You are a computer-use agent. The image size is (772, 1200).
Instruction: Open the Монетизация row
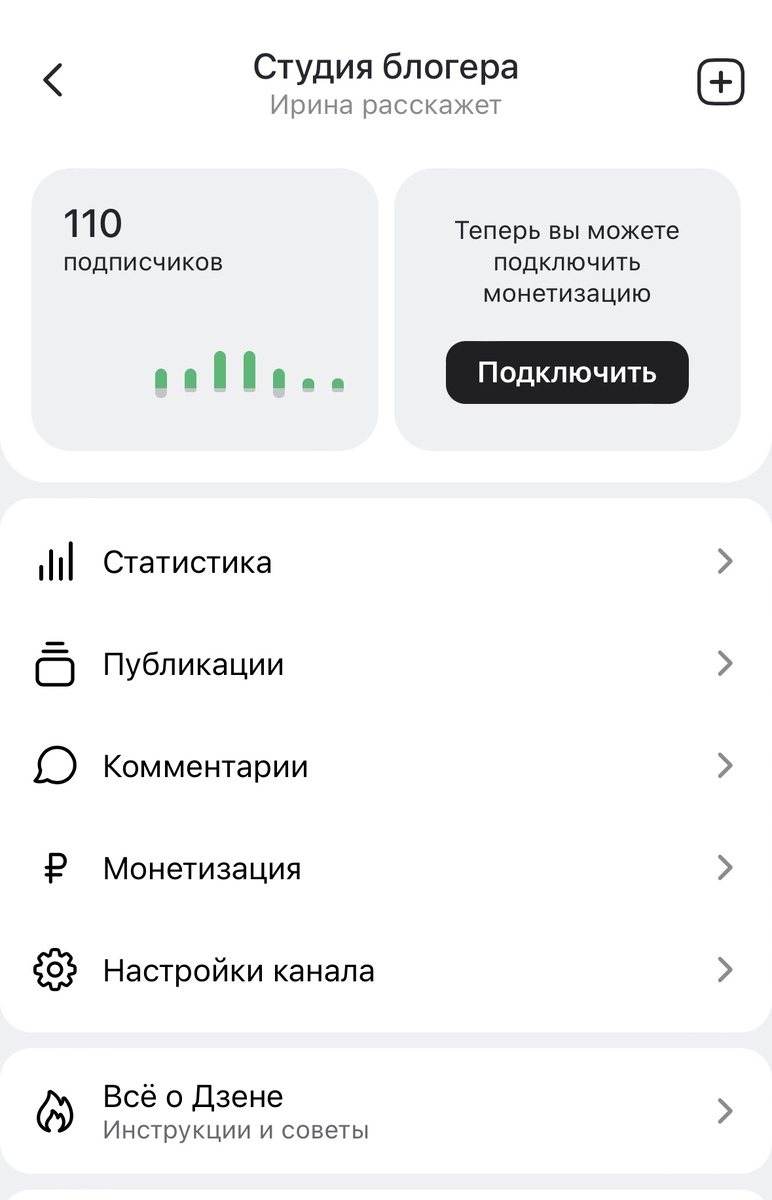tap(385, 868)
